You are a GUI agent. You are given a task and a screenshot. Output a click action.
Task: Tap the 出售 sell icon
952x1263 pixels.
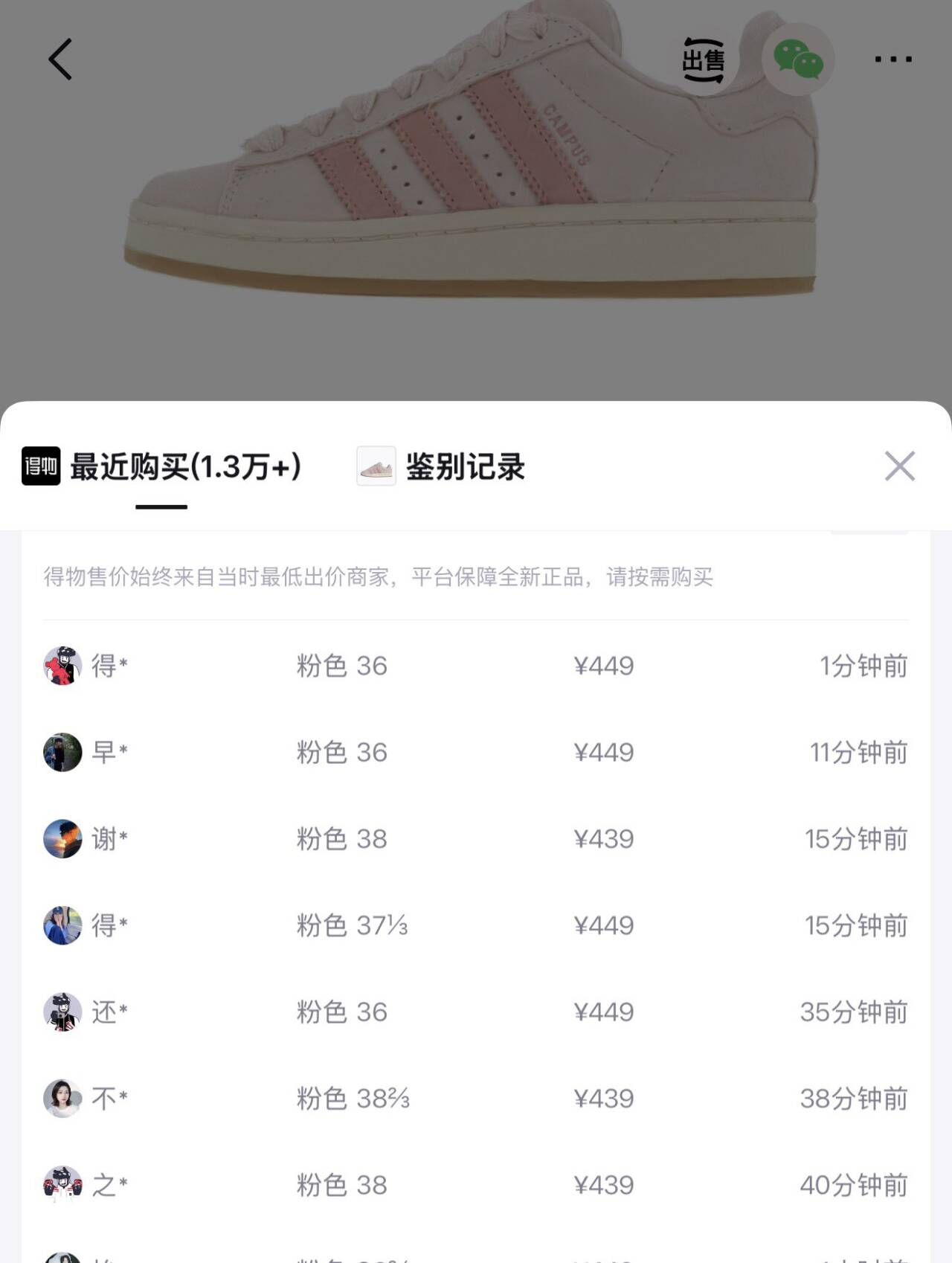(x=703, y=60)
